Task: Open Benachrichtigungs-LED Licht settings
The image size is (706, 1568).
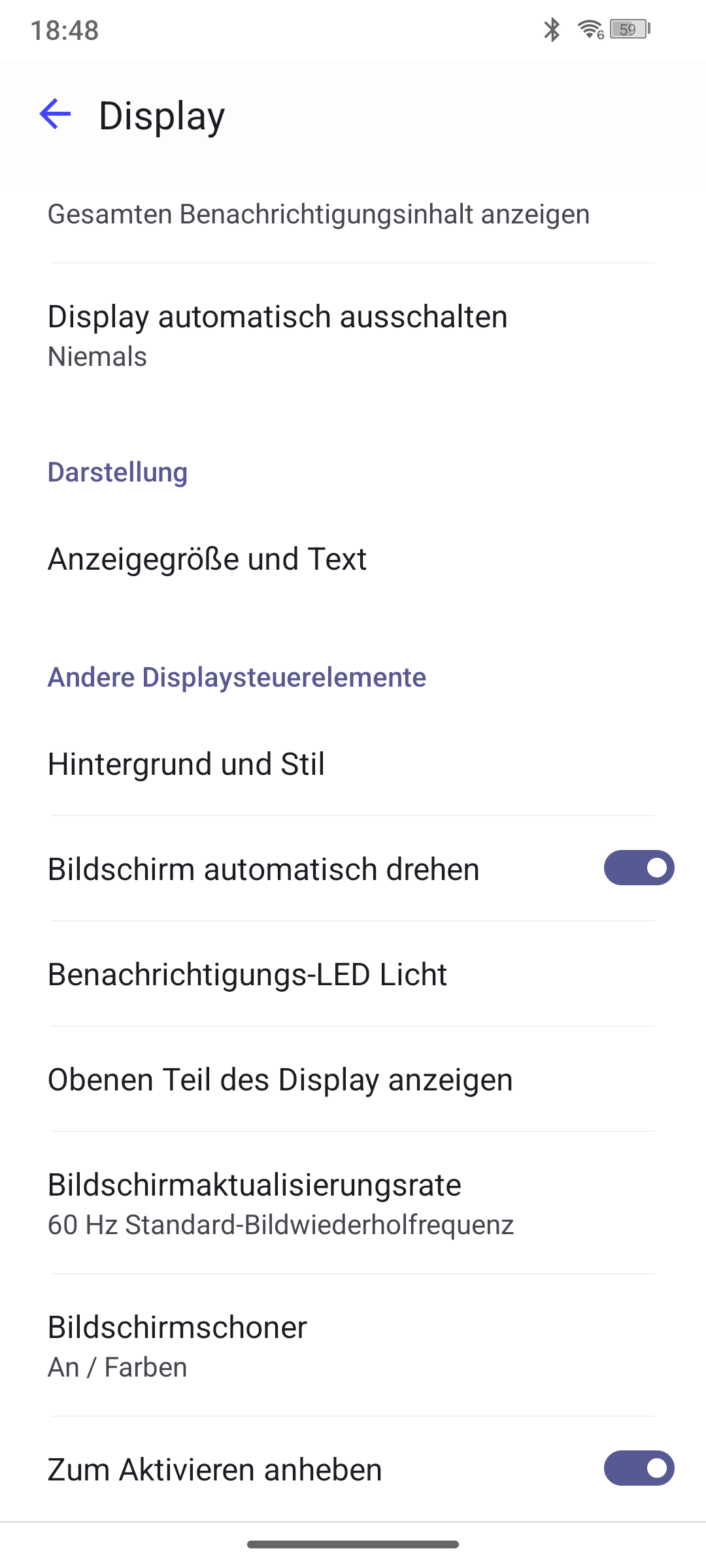Action: coord(353,974)
